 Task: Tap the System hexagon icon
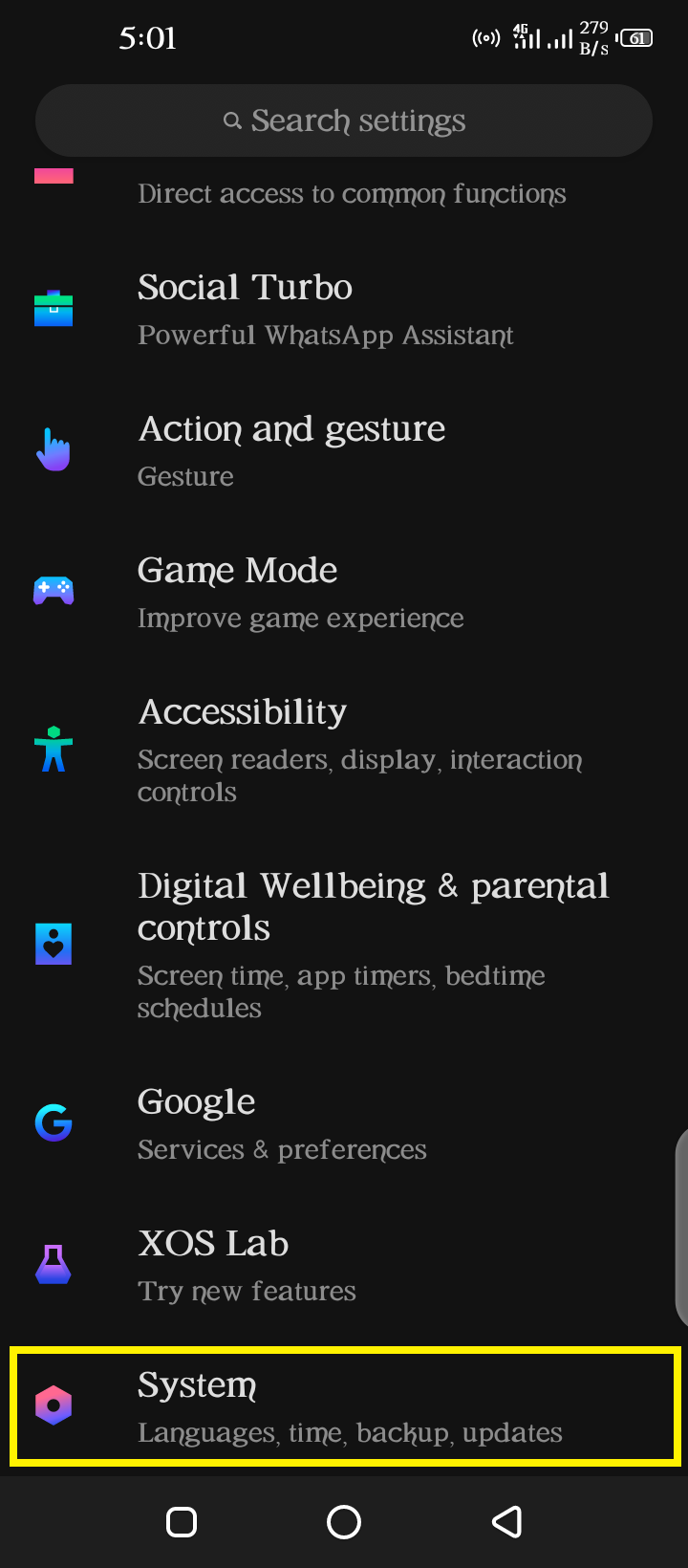(53, 1405)
